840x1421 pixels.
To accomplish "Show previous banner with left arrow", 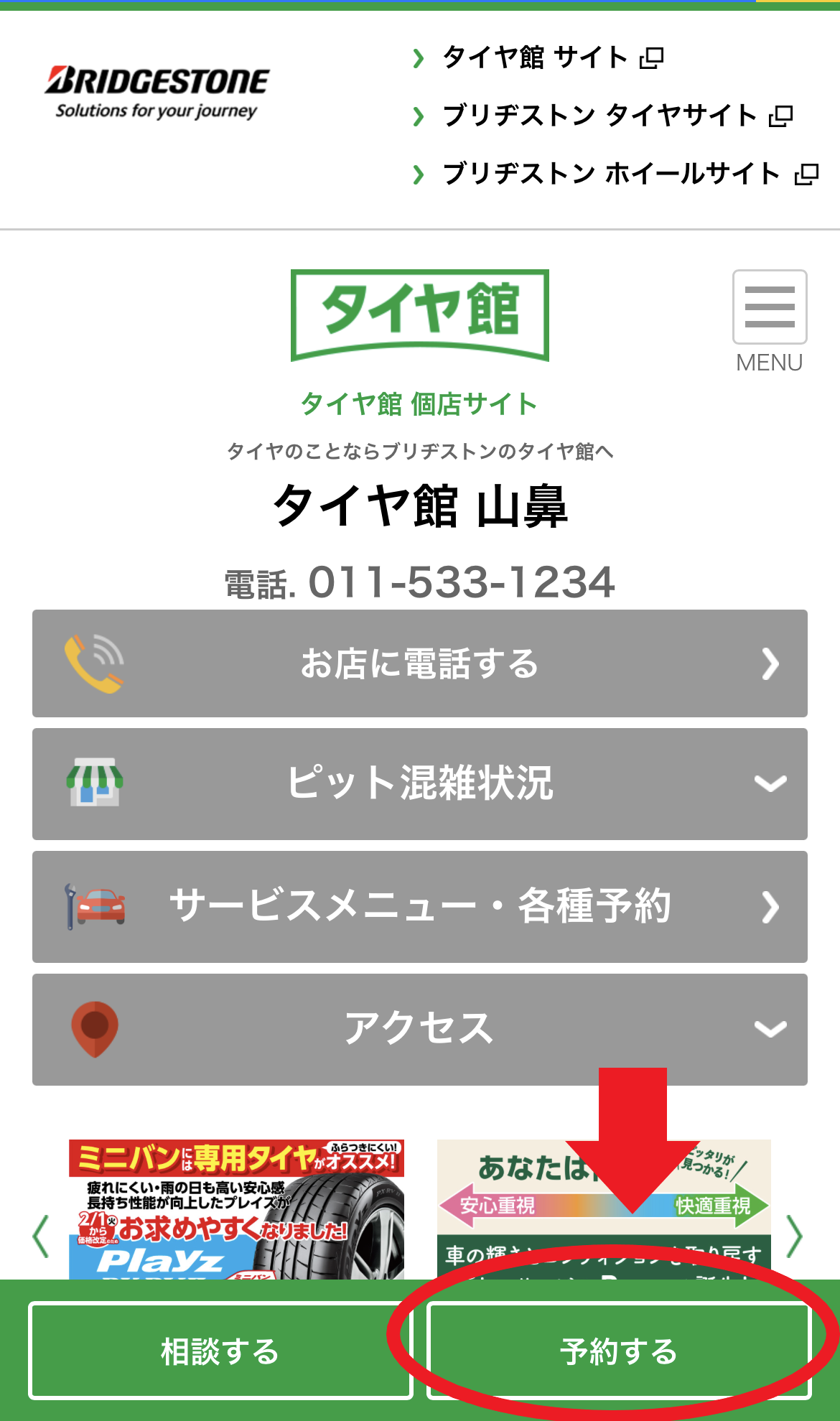I will (41, 1236).
